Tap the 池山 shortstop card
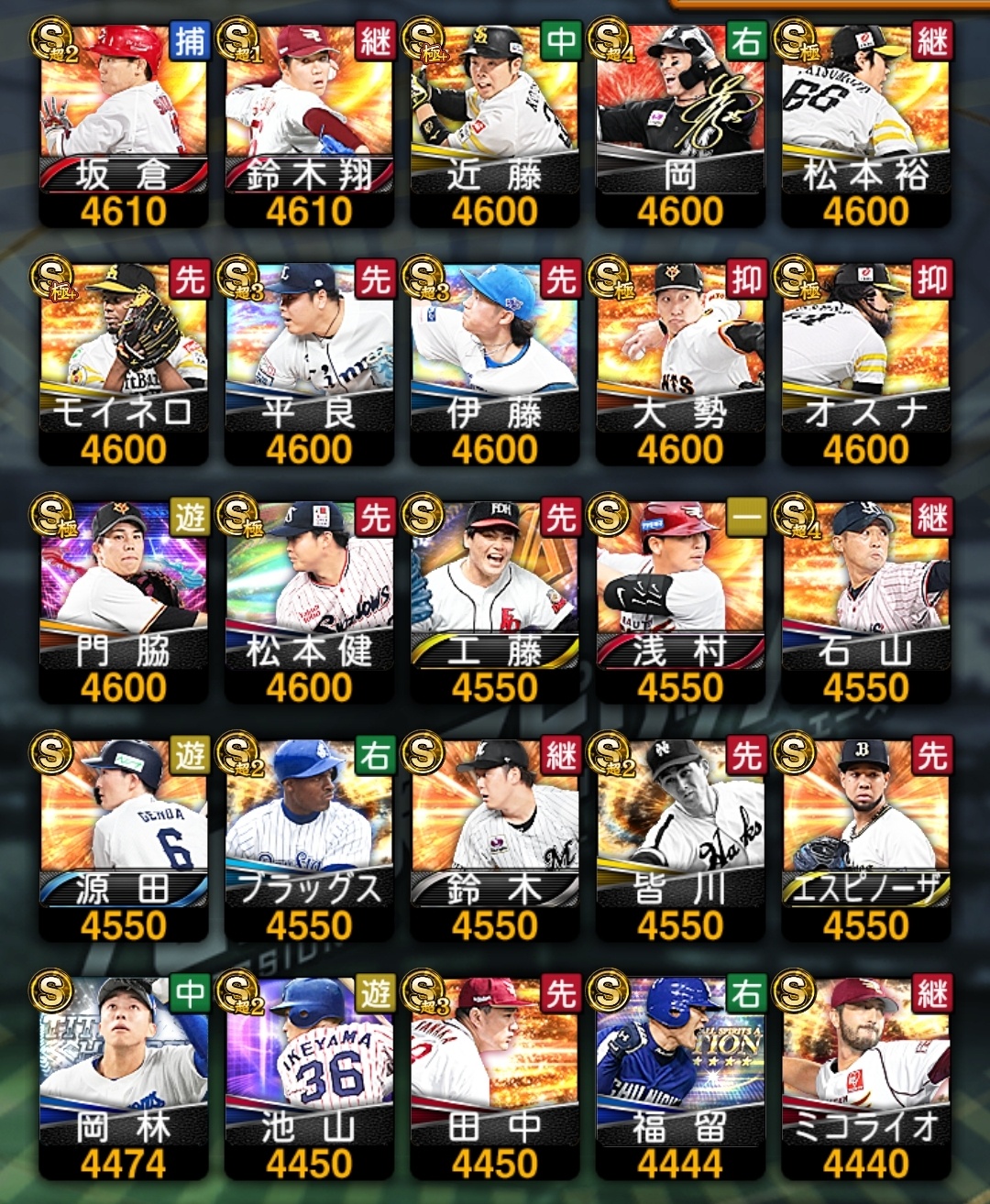 pos(309,1063)
